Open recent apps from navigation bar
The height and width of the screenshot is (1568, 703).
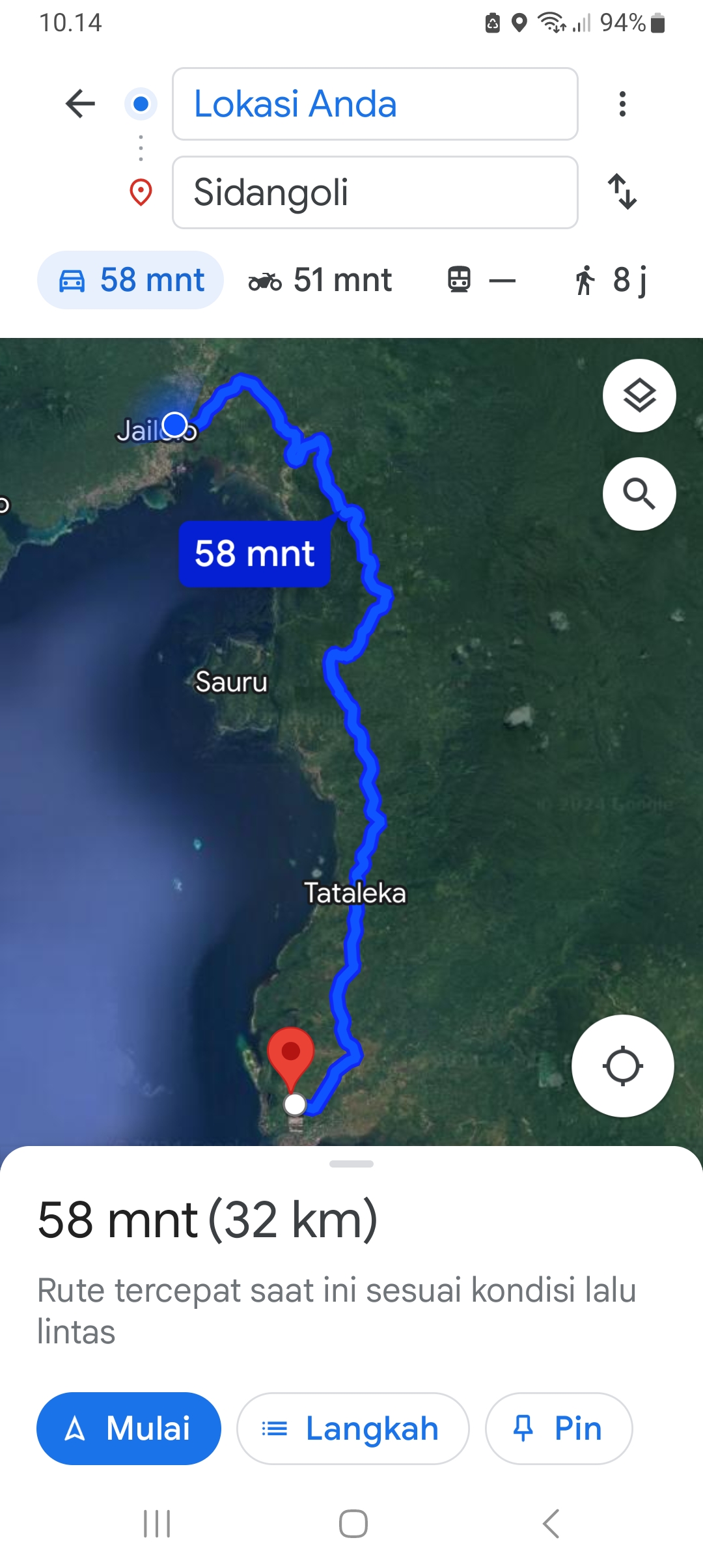(x=157, y=1524)
